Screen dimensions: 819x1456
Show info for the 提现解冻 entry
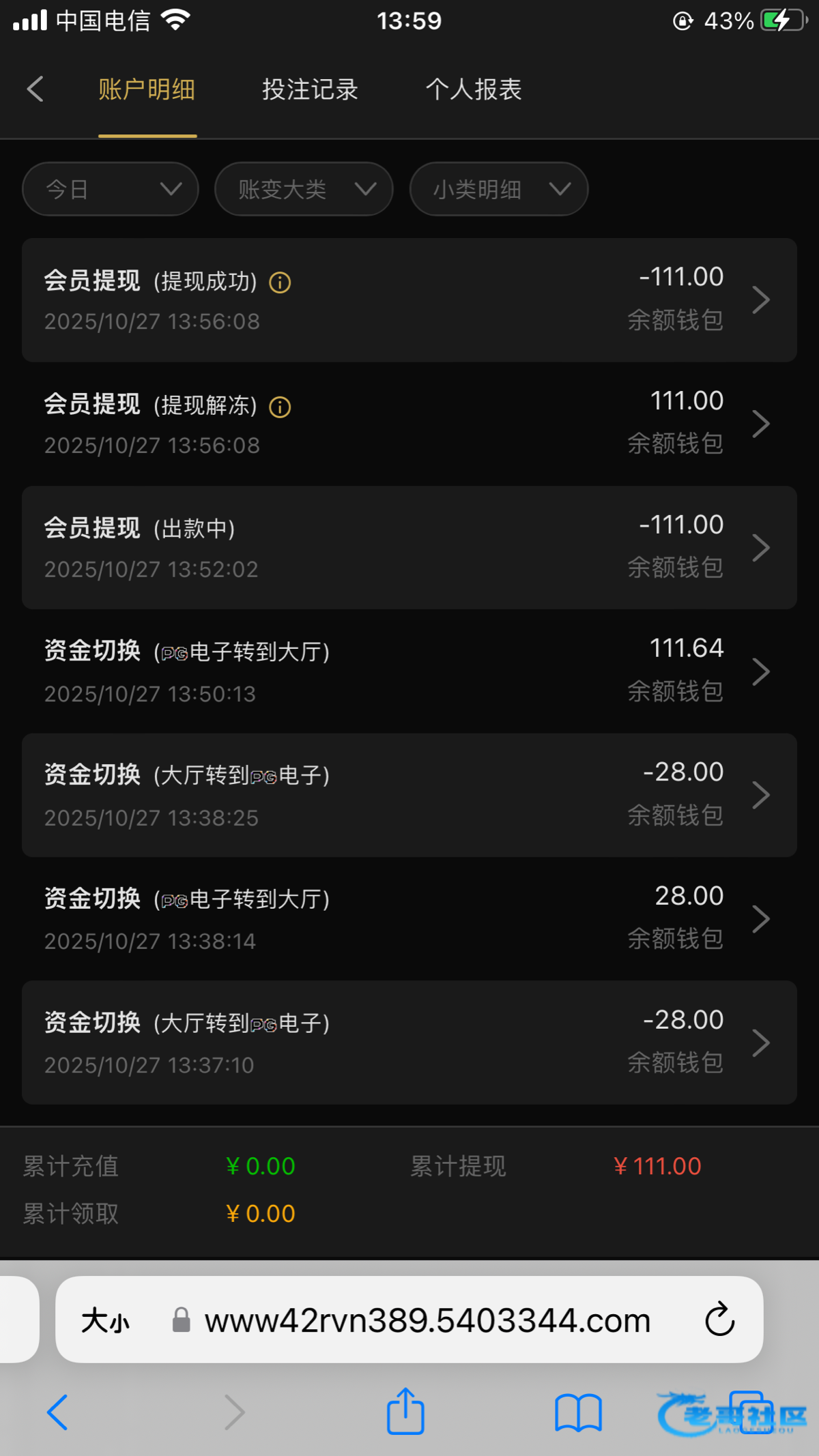coord(280,407)
